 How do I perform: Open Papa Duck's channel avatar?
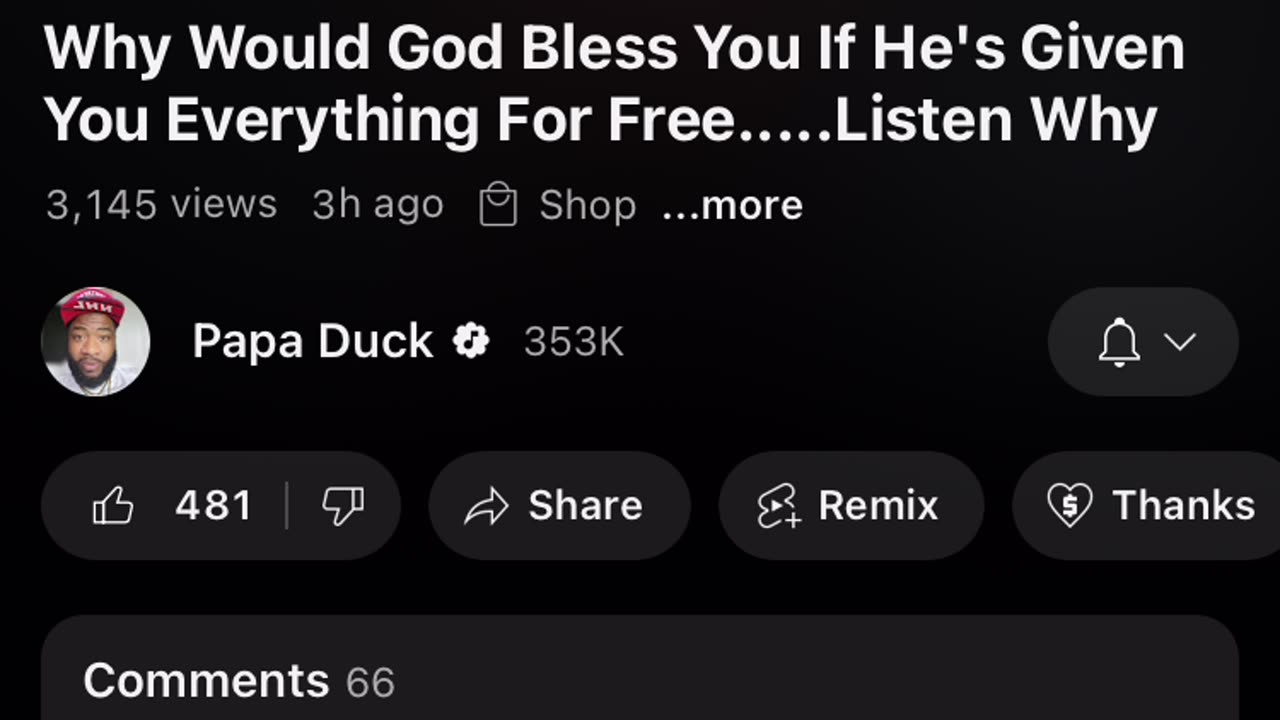click(x=96, y=342)
